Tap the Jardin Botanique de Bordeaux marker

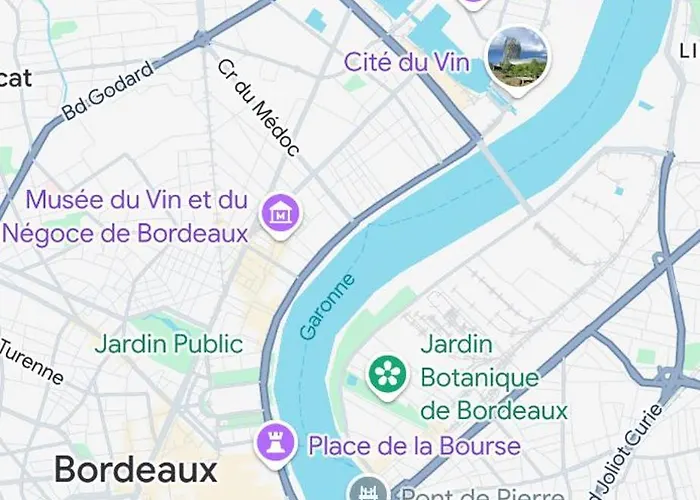click(x=385, y=374)
